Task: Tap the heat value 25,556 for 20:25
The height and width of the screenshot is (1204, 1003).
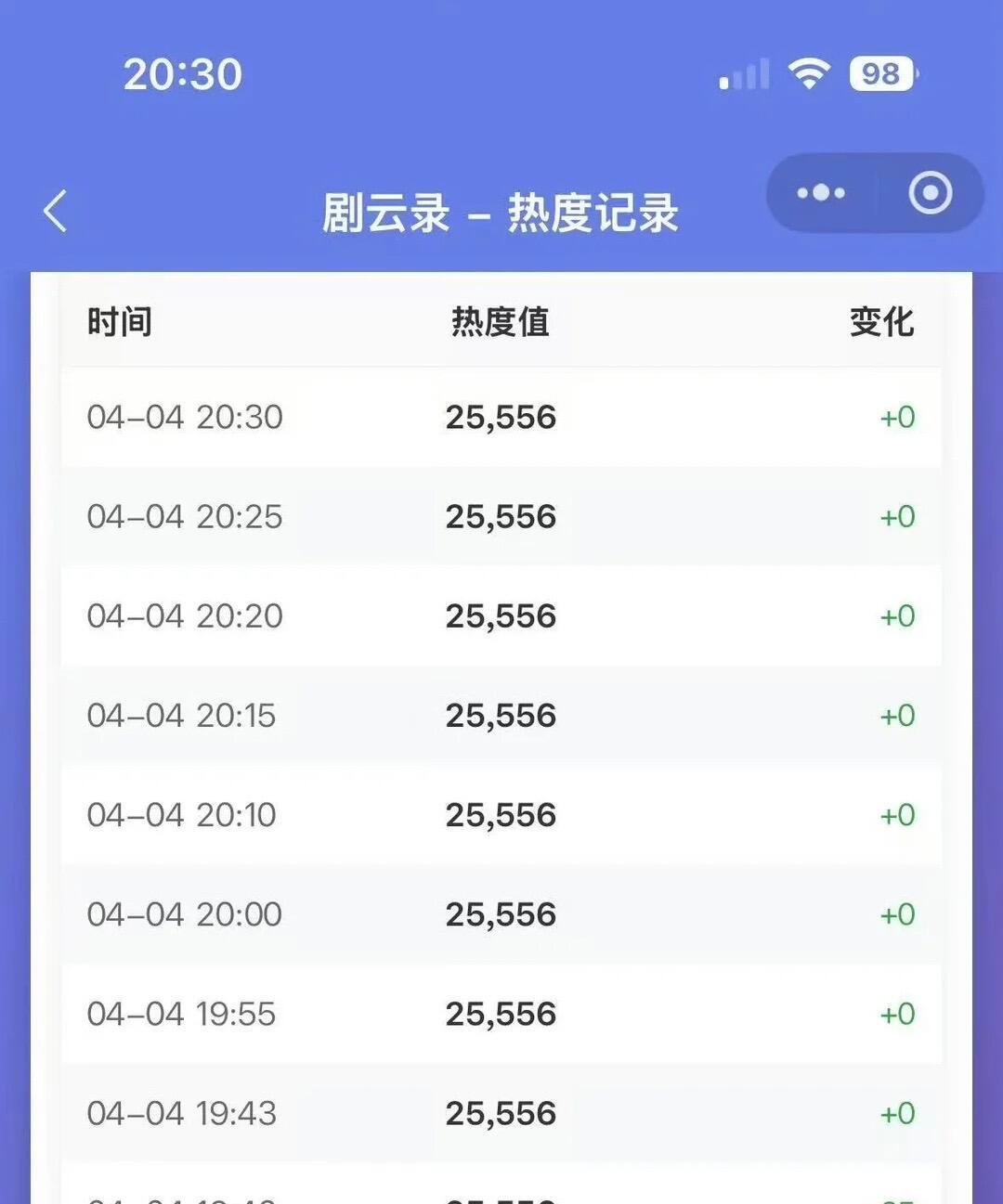Action: coord(501,517)
